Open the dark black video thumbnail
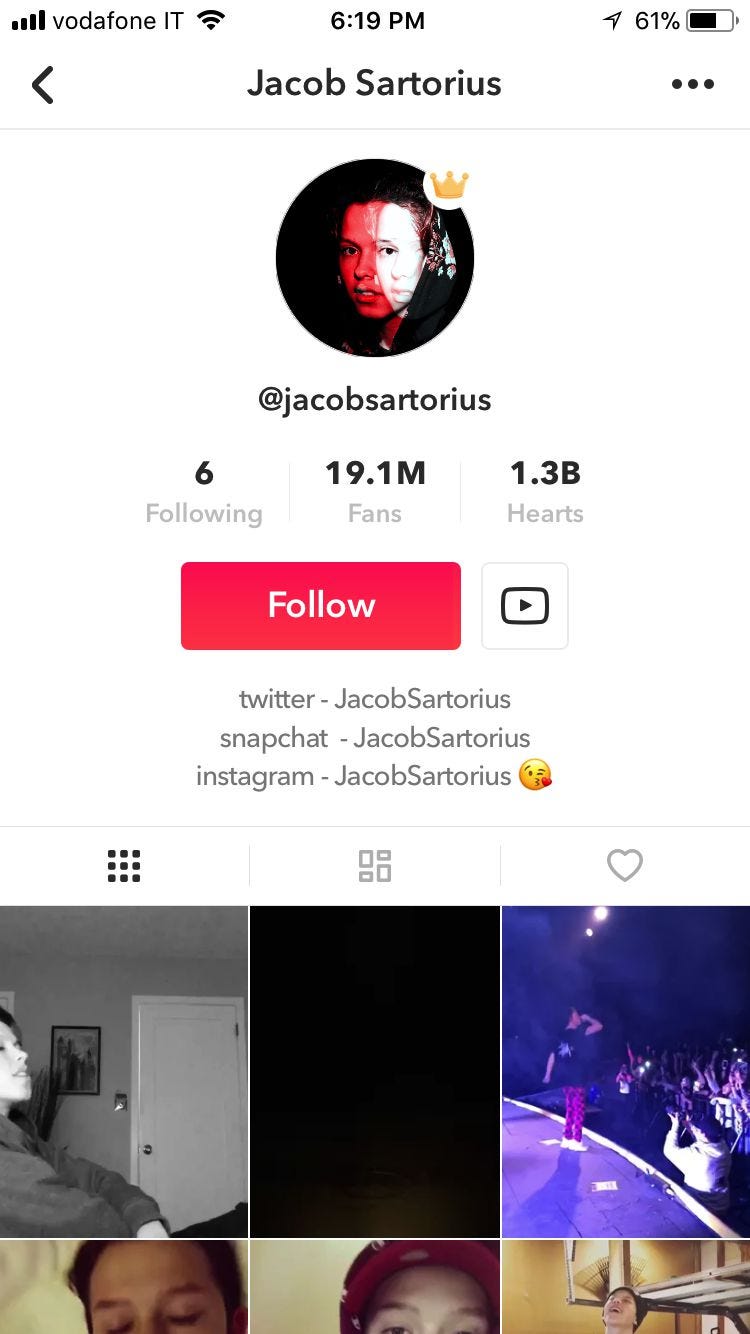This screenshot has width=750, height=1334. 374,1072
